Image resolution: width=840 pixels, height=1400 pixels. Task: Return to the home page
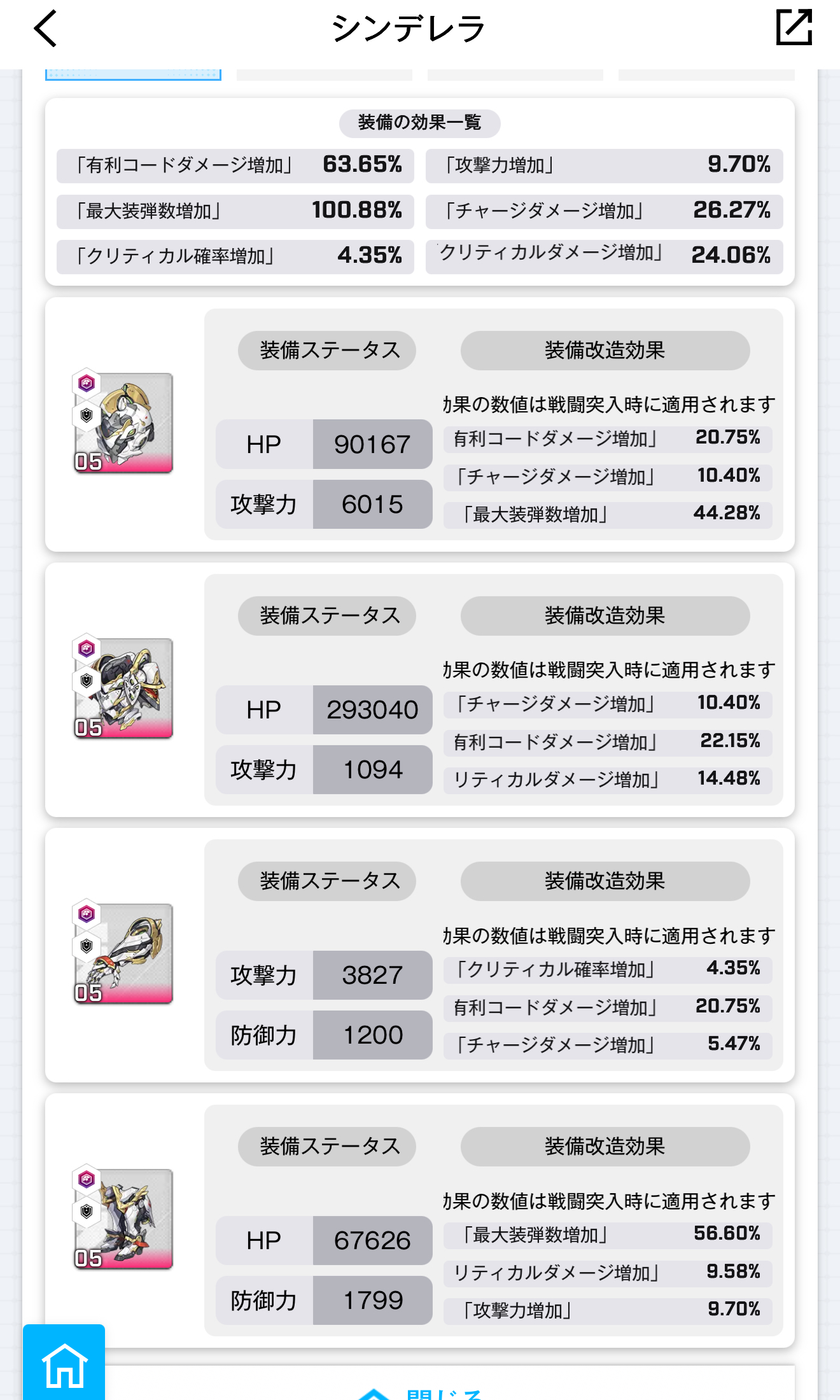(x=64, y=1364)
